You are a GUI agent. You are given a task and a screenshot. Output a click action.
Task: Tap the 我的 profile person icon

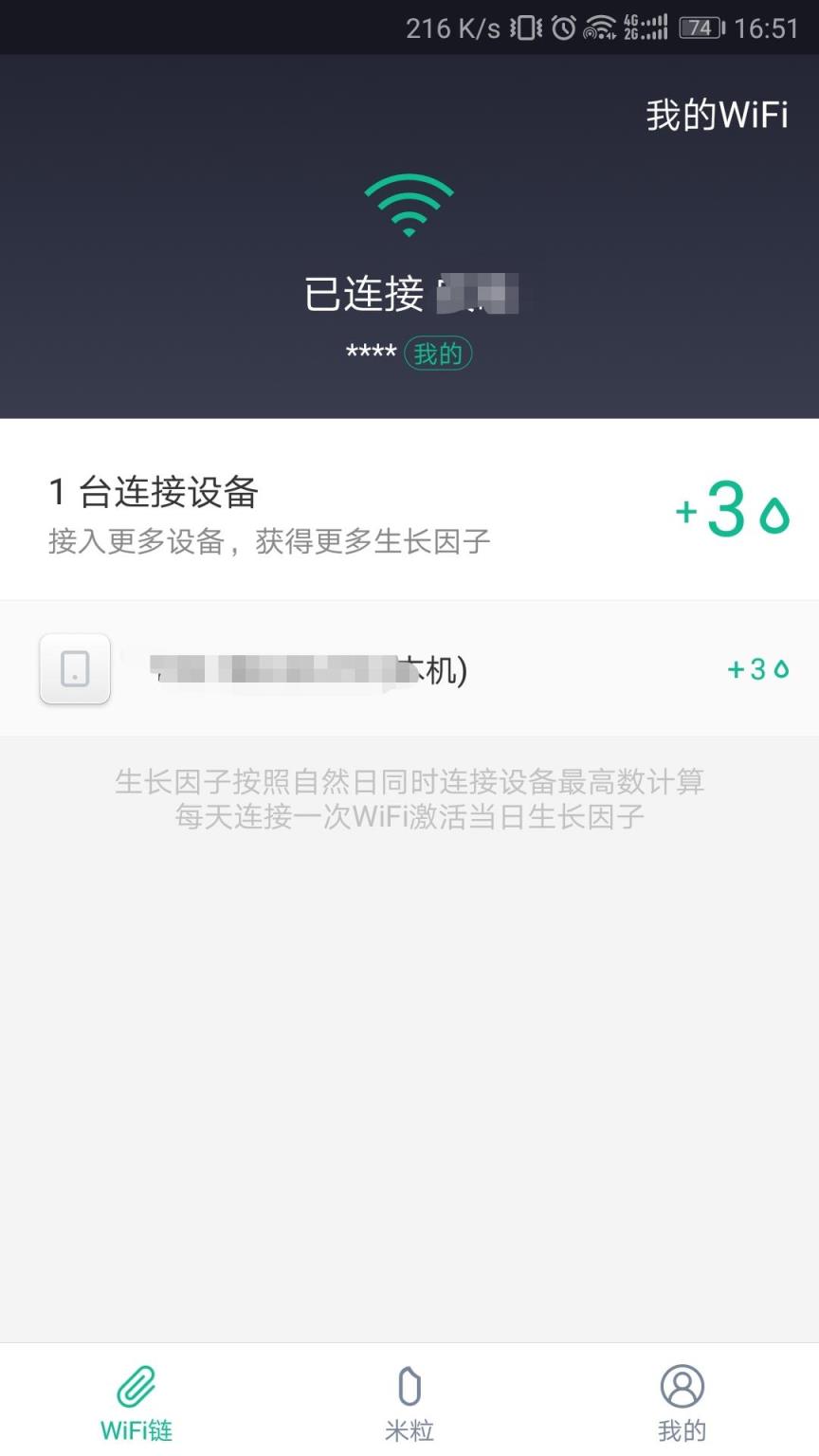[681, 1386]
